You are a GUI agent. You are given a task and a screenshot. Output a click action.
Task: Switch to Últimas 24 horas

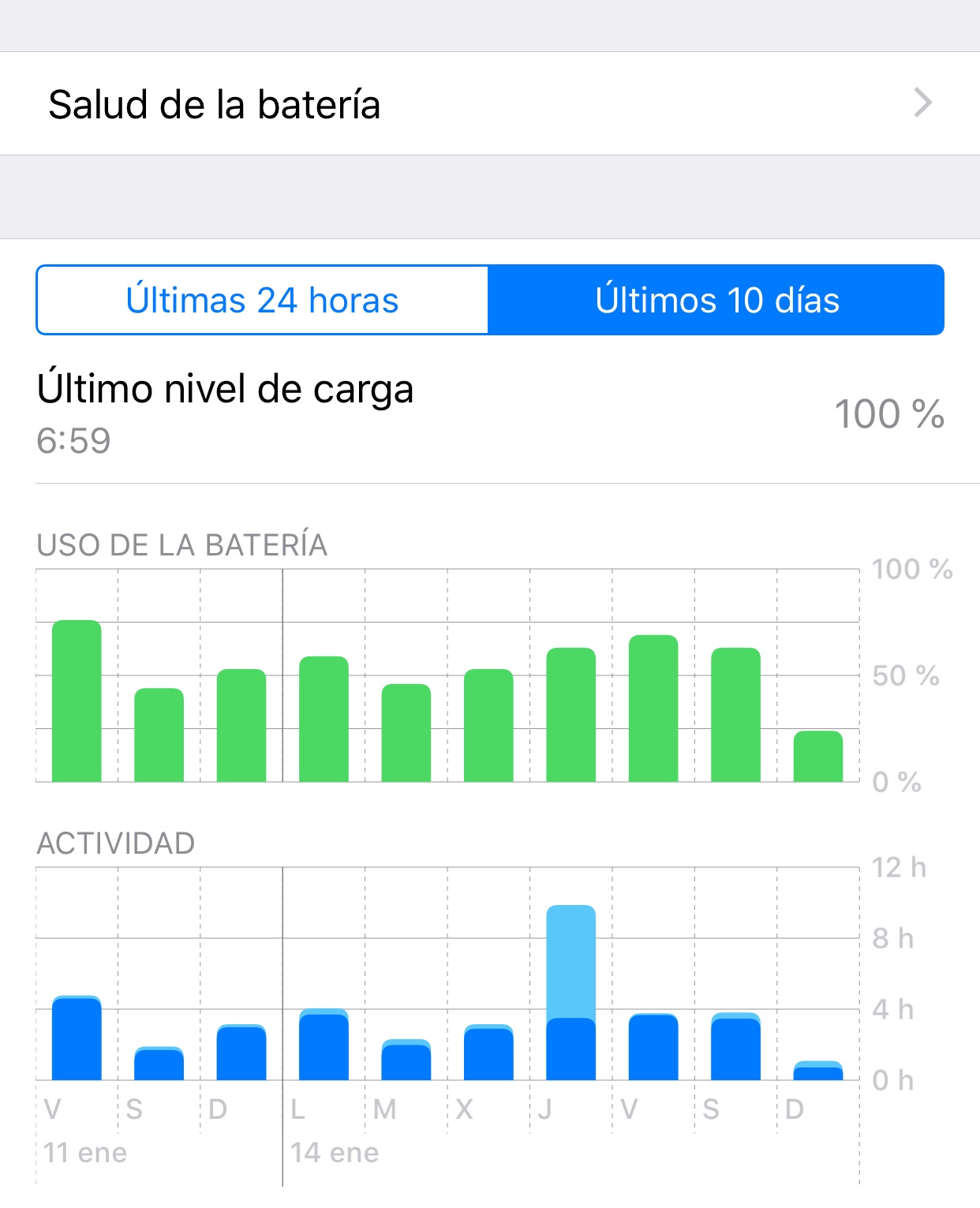(262, 301)
